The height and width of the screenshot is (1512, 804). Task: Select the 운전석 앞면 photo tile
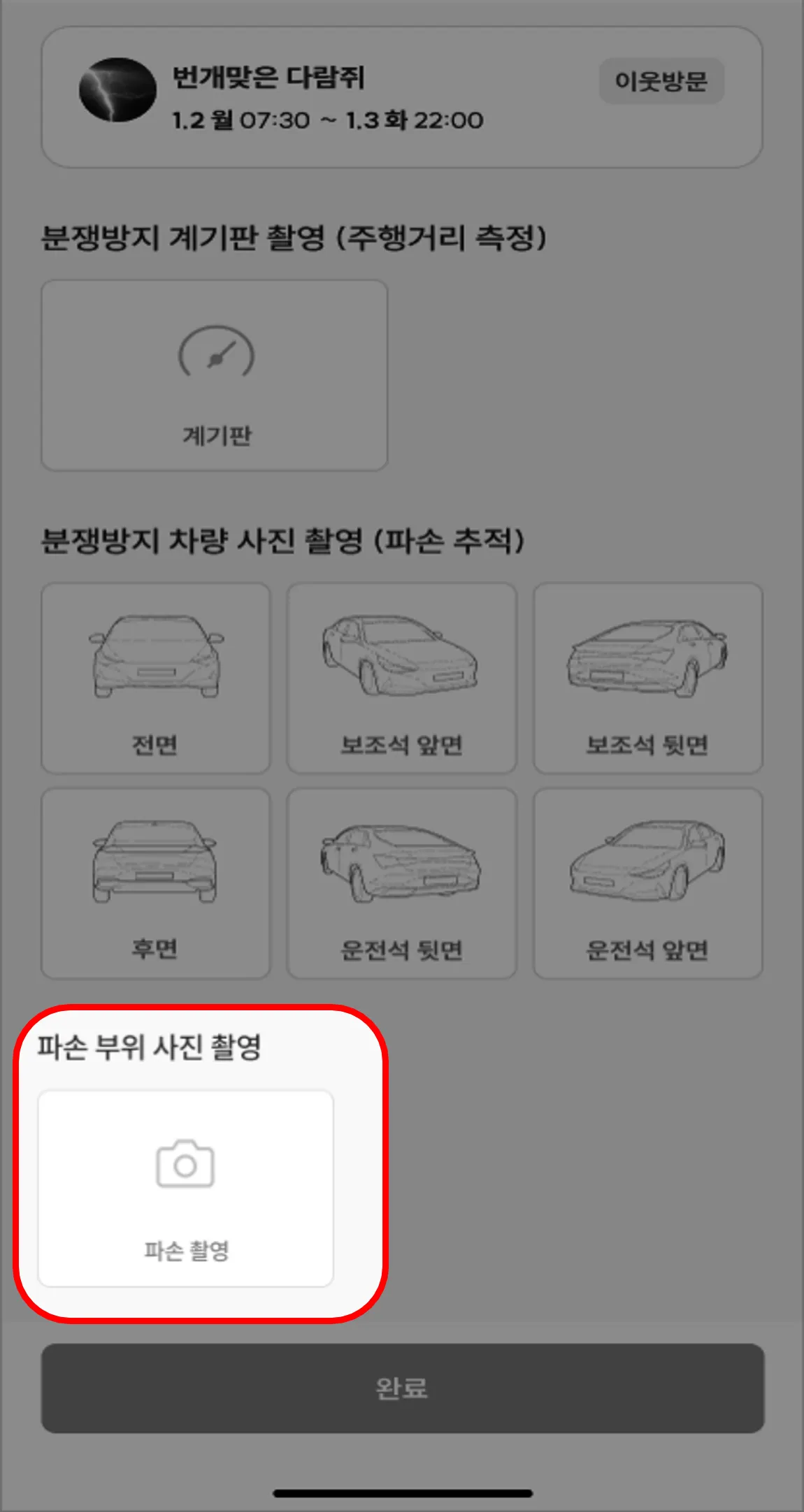pyautogui.click(x=647, y=883)
